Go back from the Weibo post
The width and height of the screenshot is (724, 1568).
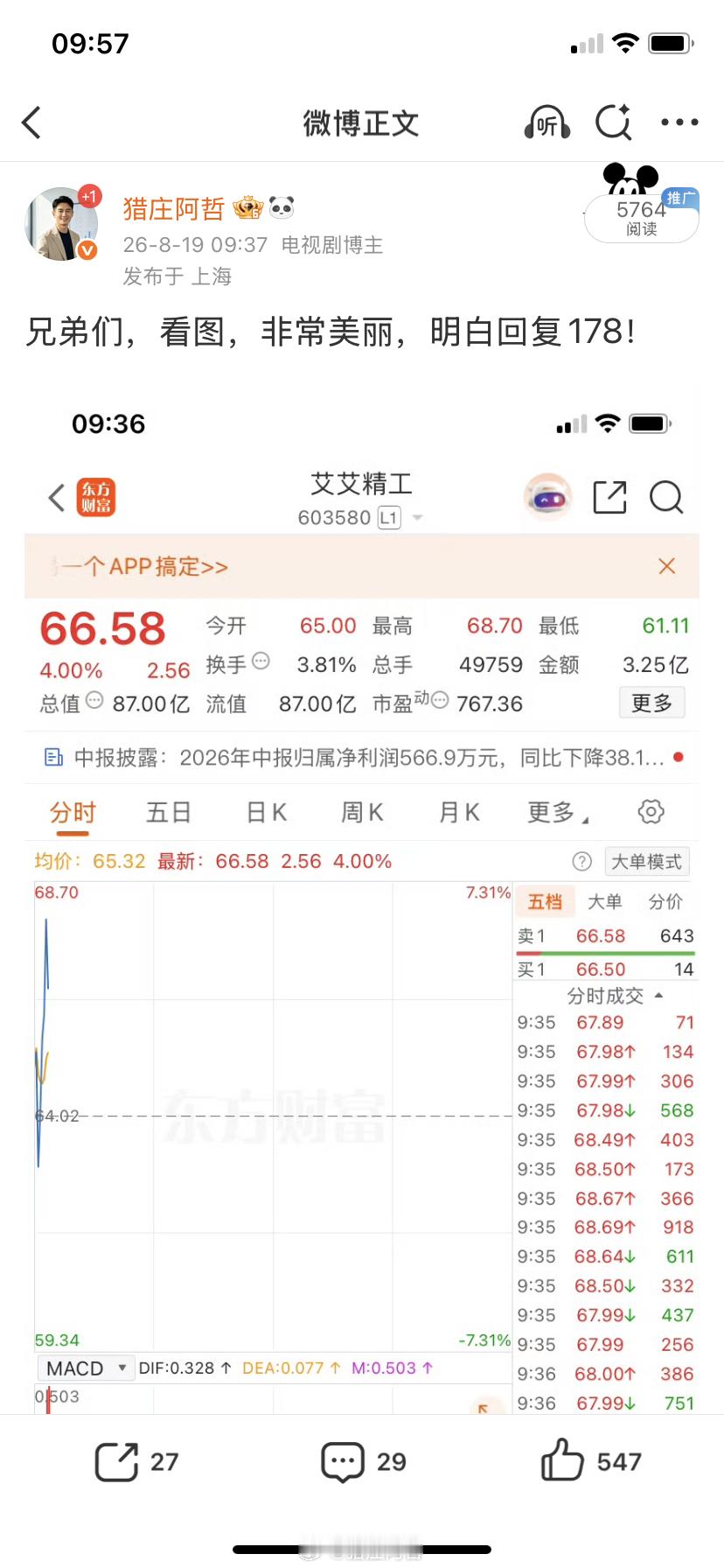tap(31, 122)
